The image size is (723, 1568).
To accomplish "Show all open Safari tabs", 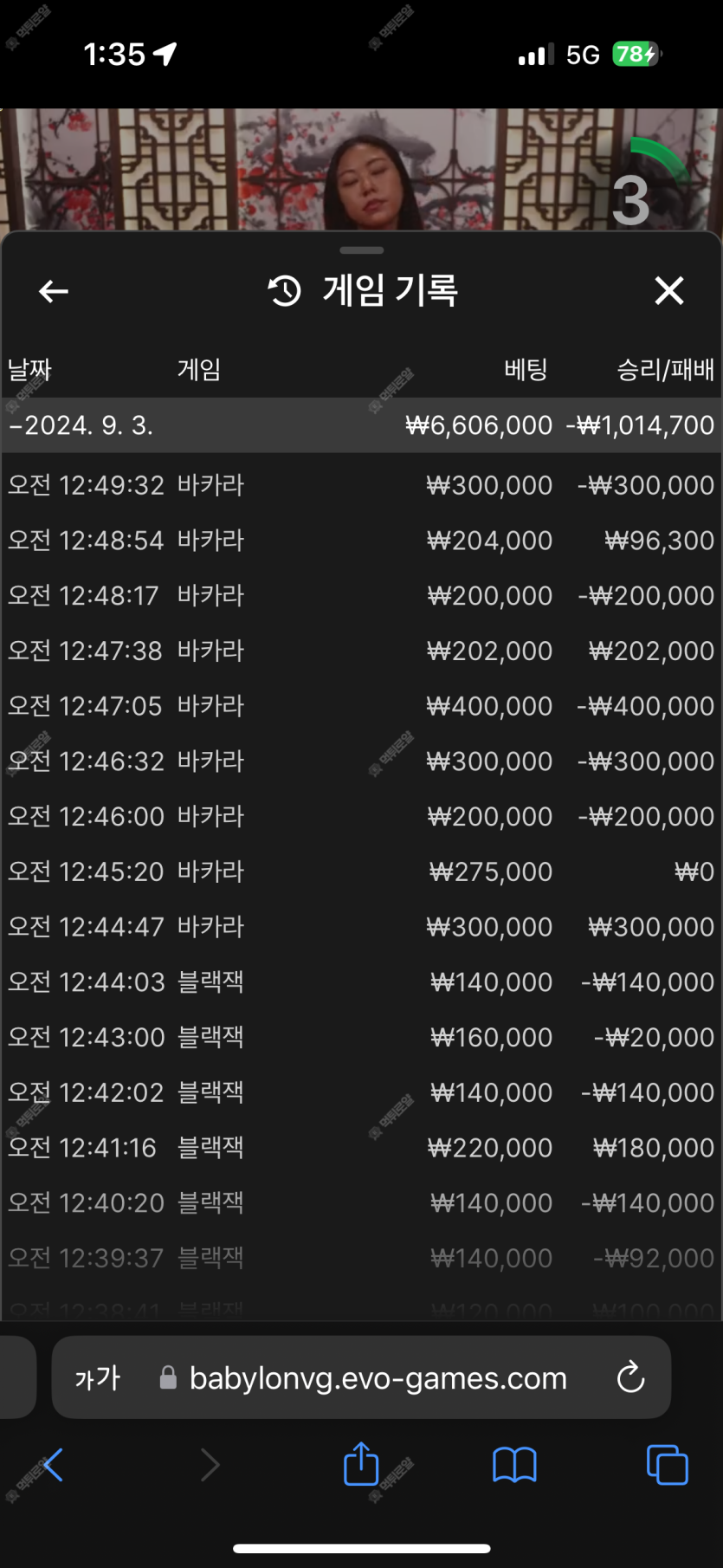I will point(668,1465).
